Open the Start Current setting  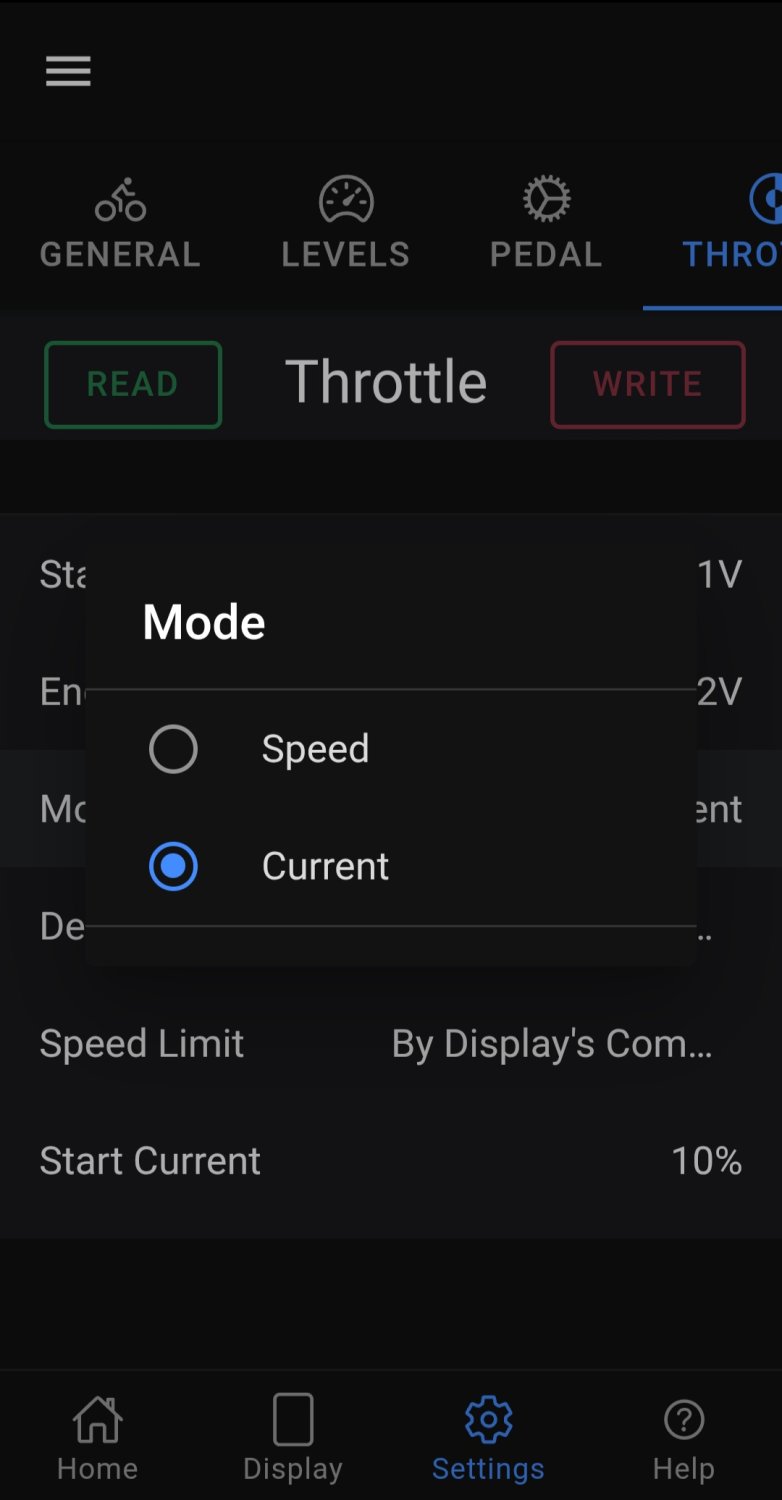pos(390,1161)
